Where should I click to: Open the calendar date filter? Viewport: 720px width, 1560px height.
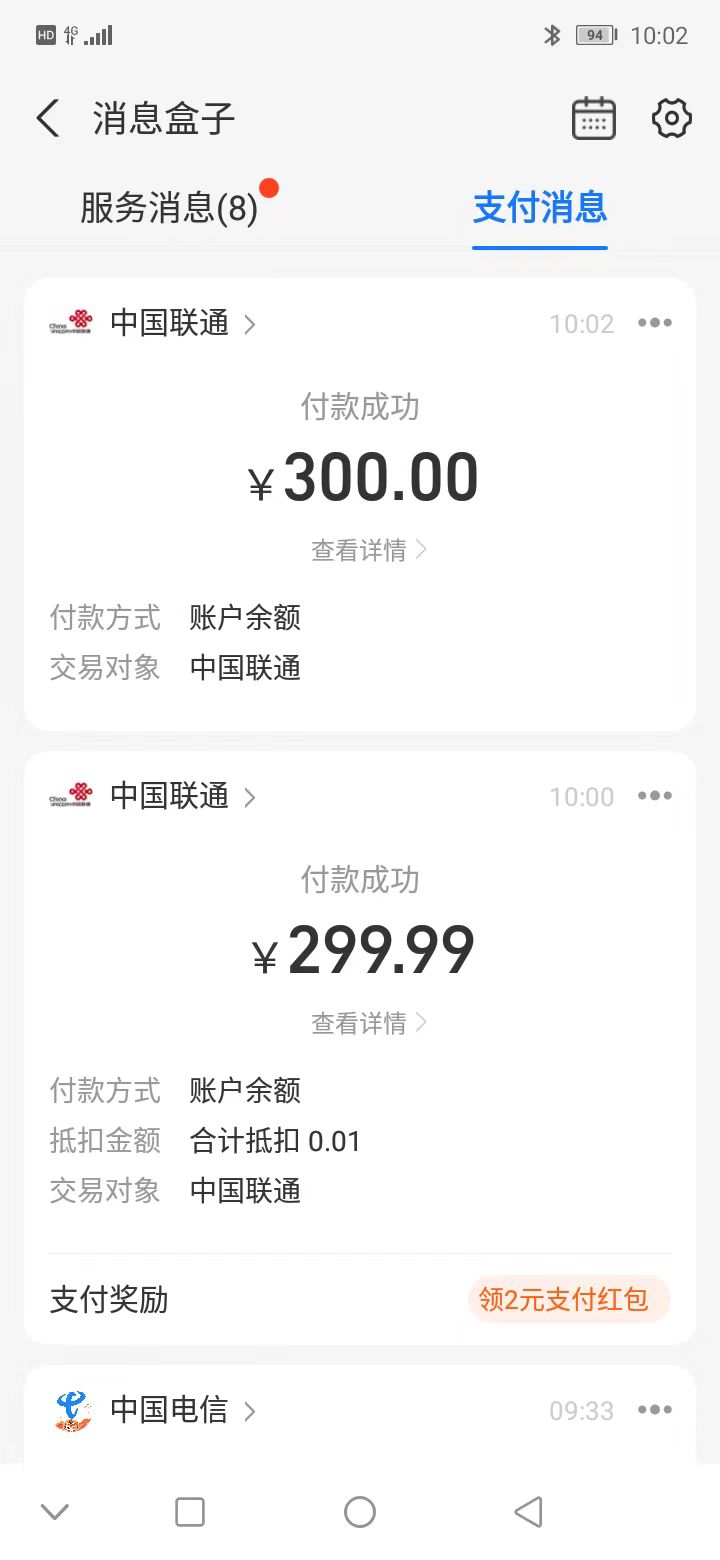click(593, 119)
